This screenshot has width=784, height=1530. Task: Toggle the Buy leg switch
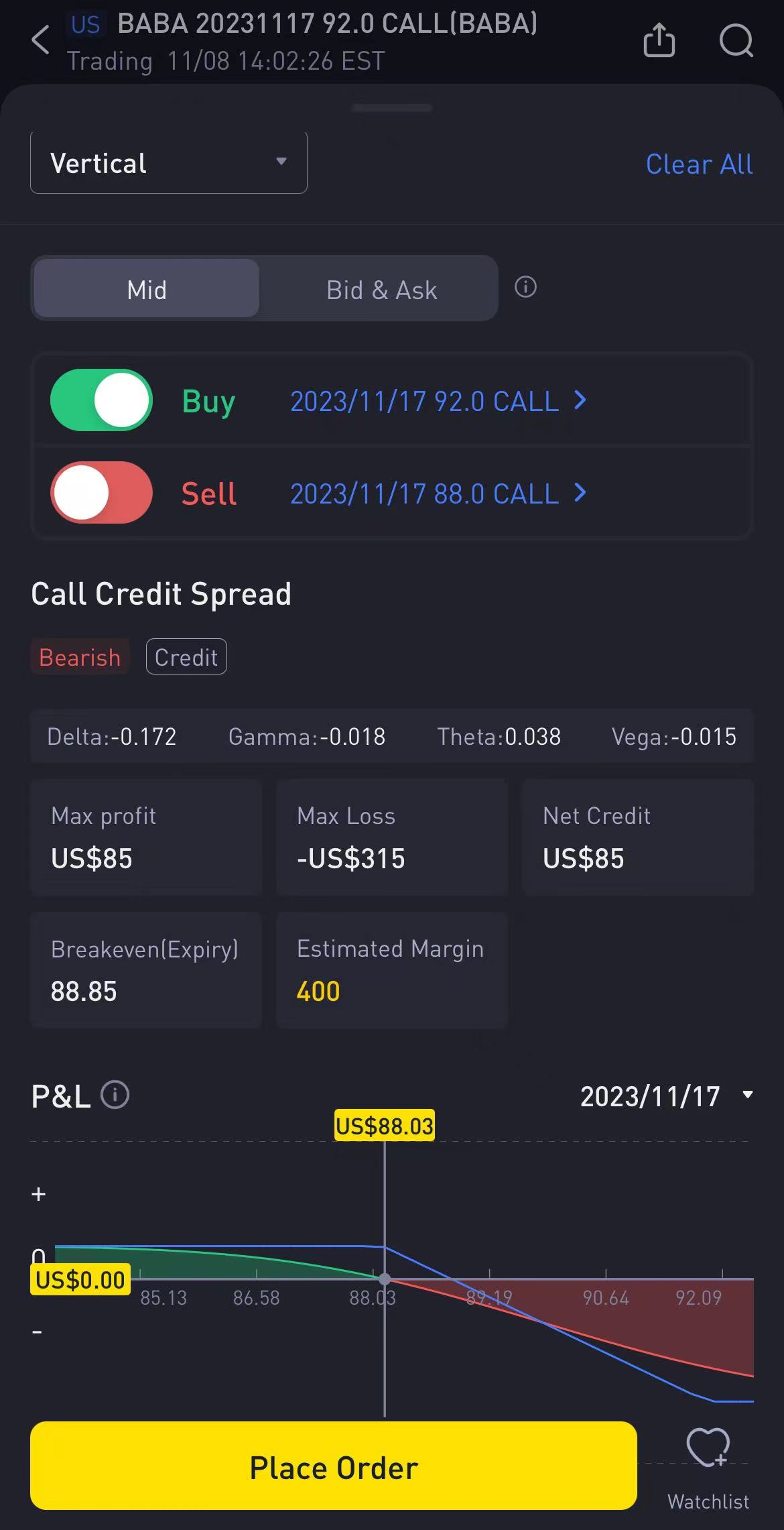click(101, 400)
